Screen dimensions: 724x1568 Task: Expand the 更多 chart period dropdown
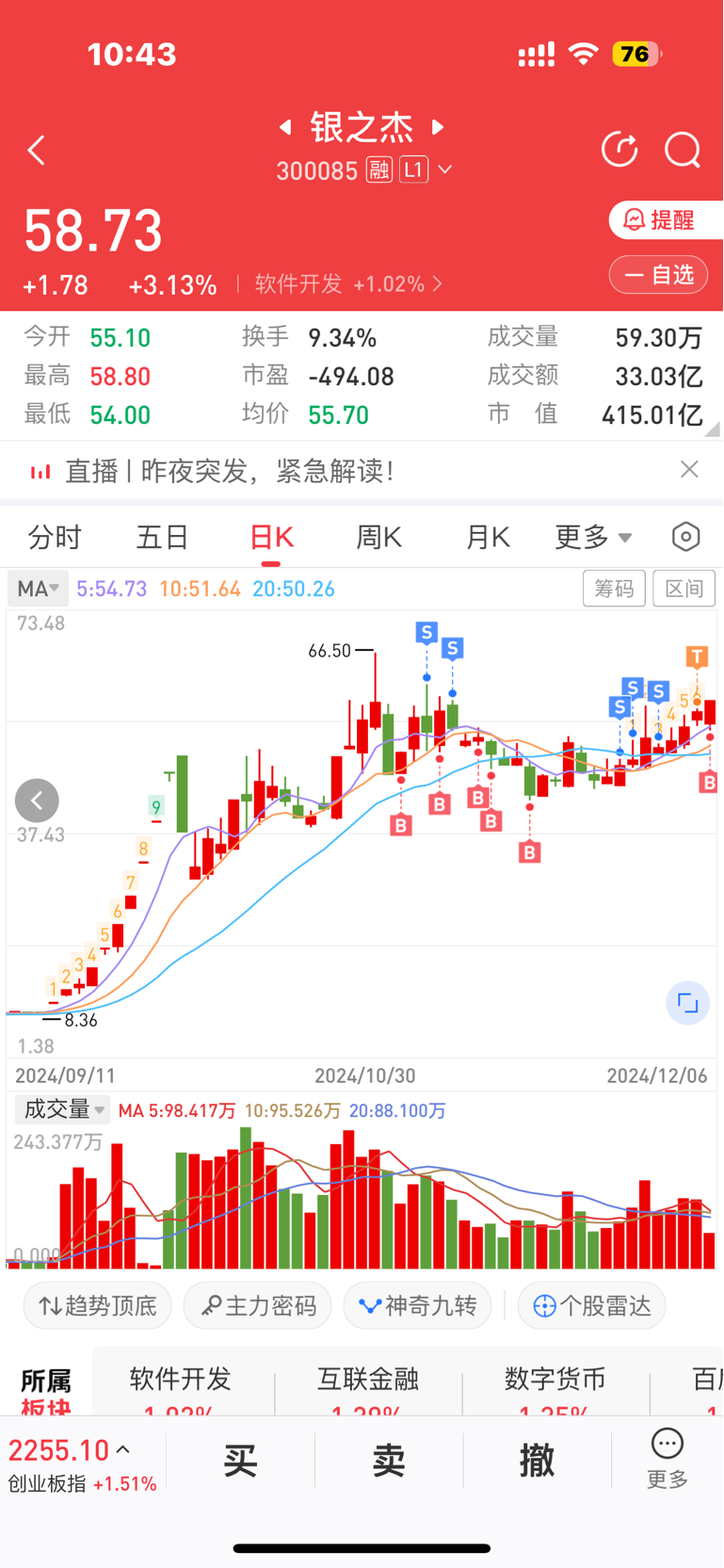(x=593, y=538)
